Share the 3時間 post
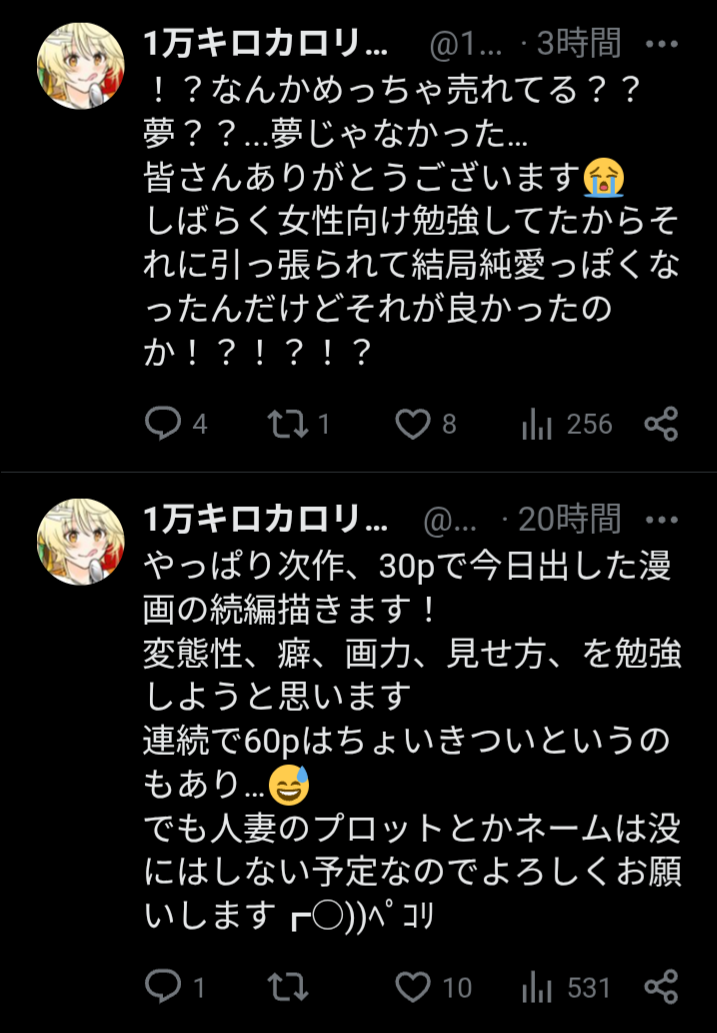Viewport: 717px width, 1033px height. click(x=661, y=425)
